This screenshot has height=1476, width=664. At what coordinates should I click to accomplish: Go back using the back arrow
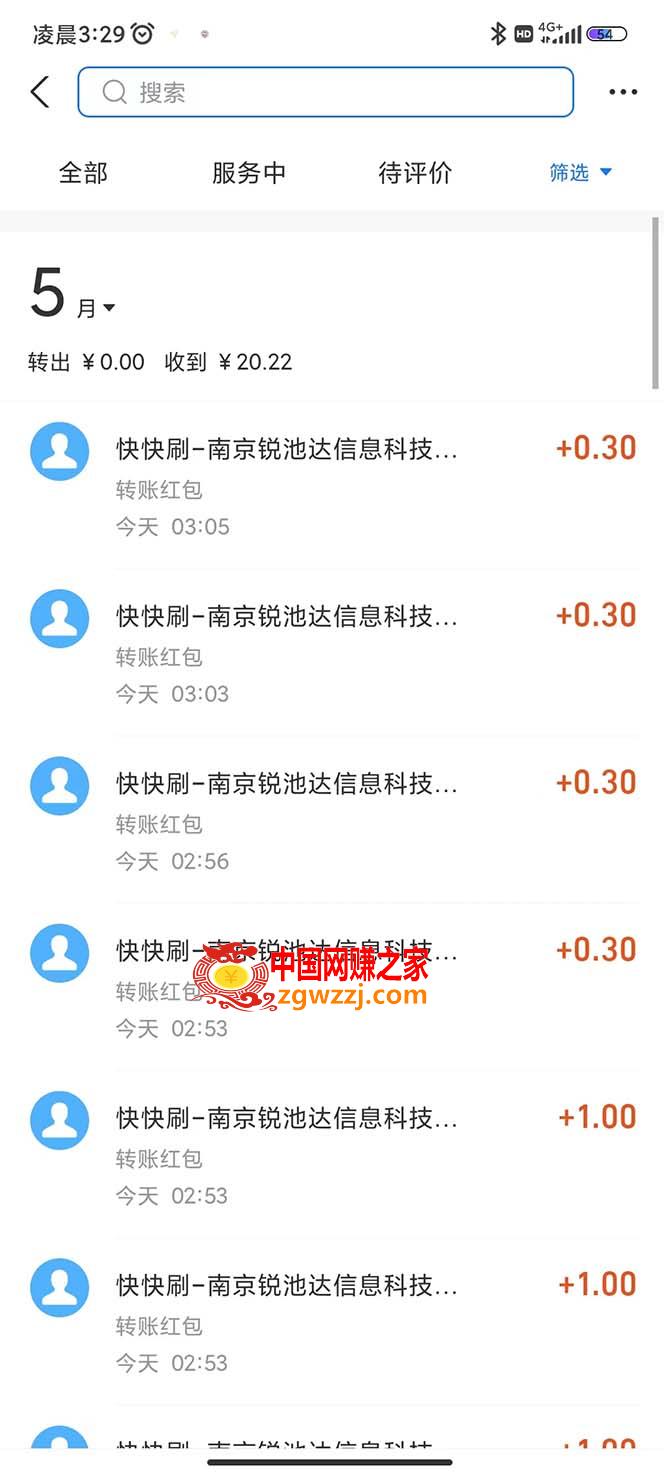(40, 93)
